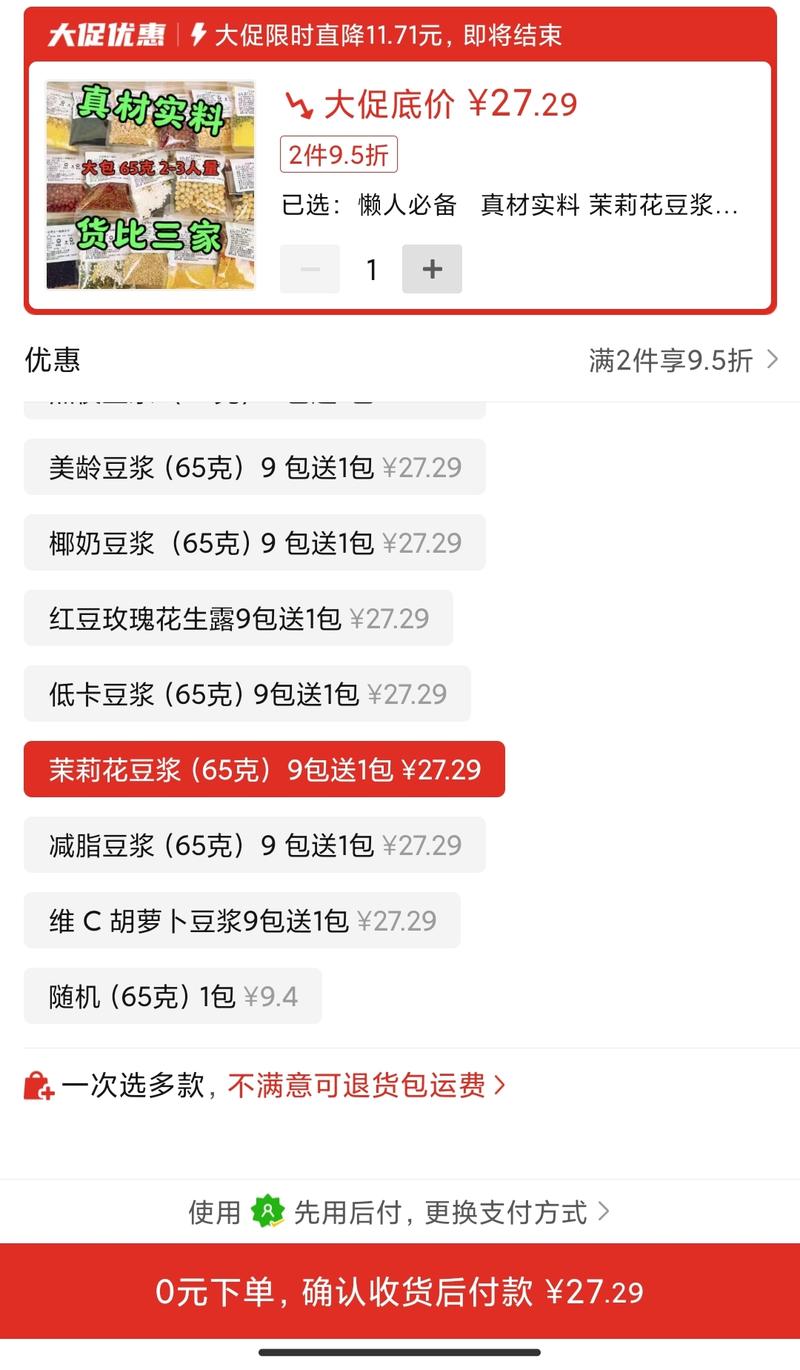Pick 维C胡萝卜豆浆9包送1包 option
This screenshot has width=800, height=1370.
(x=241, y=920)
